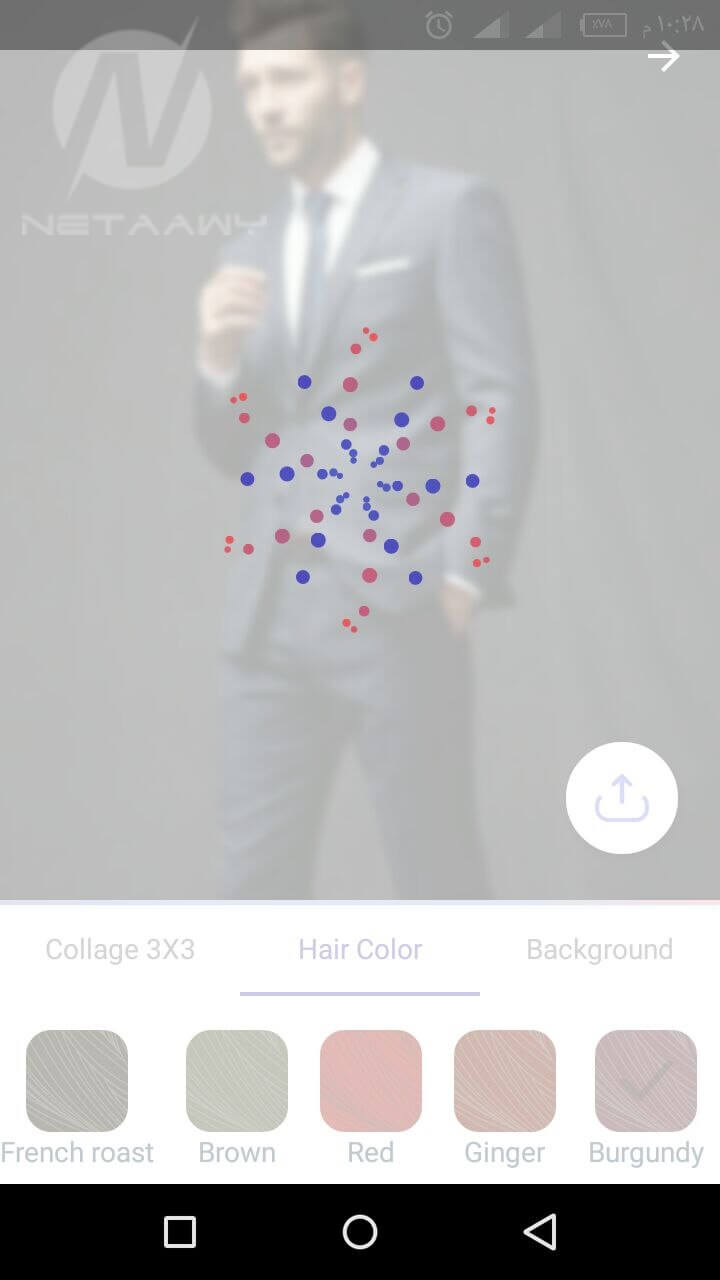Screen dimensions: 720x1280
Task: Go back using the system back button
Action: (540, 1232)
